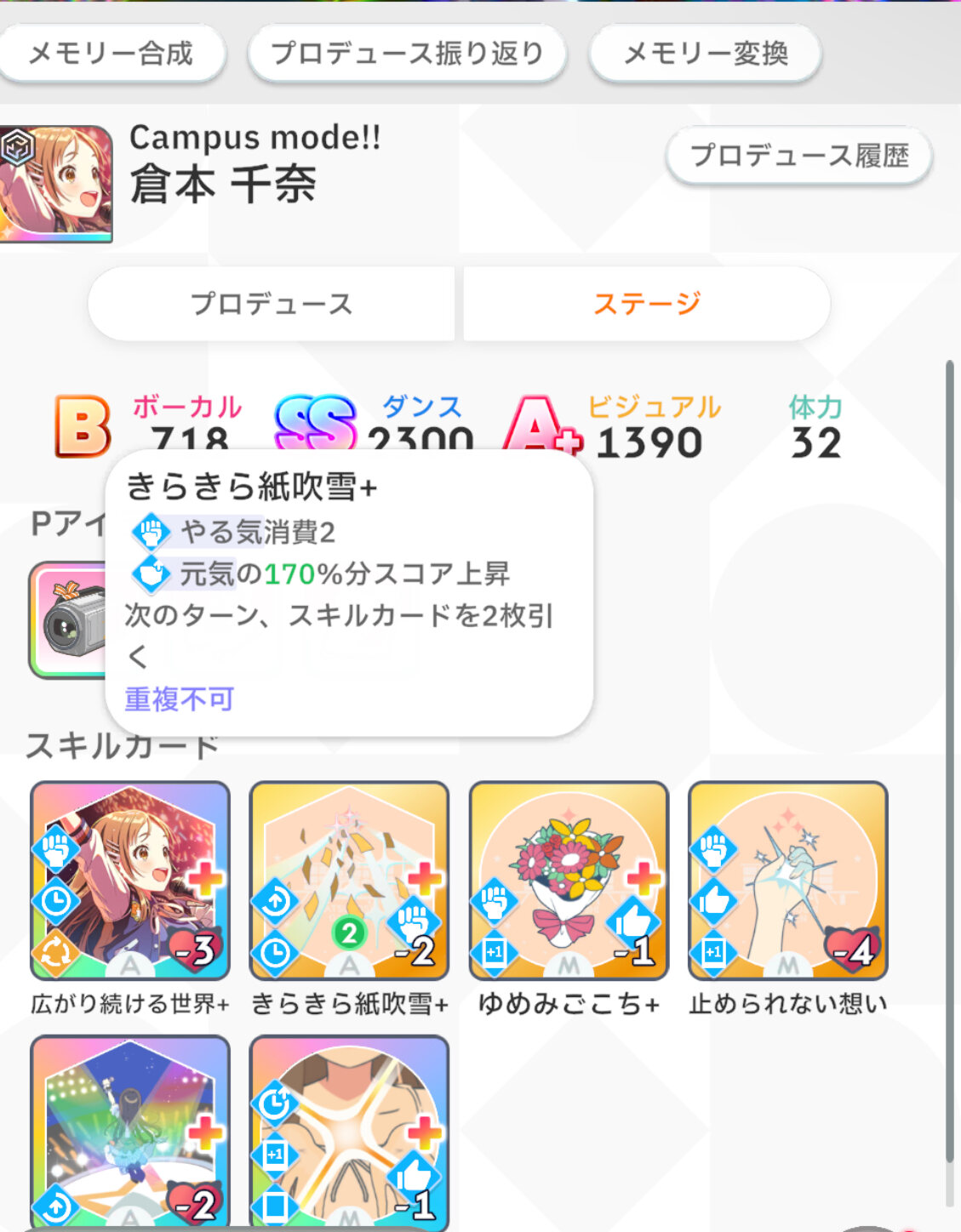Viewport: 961px width, 1232px height.
Task: View プロデュース履歴 history
Action: [798, 156]
